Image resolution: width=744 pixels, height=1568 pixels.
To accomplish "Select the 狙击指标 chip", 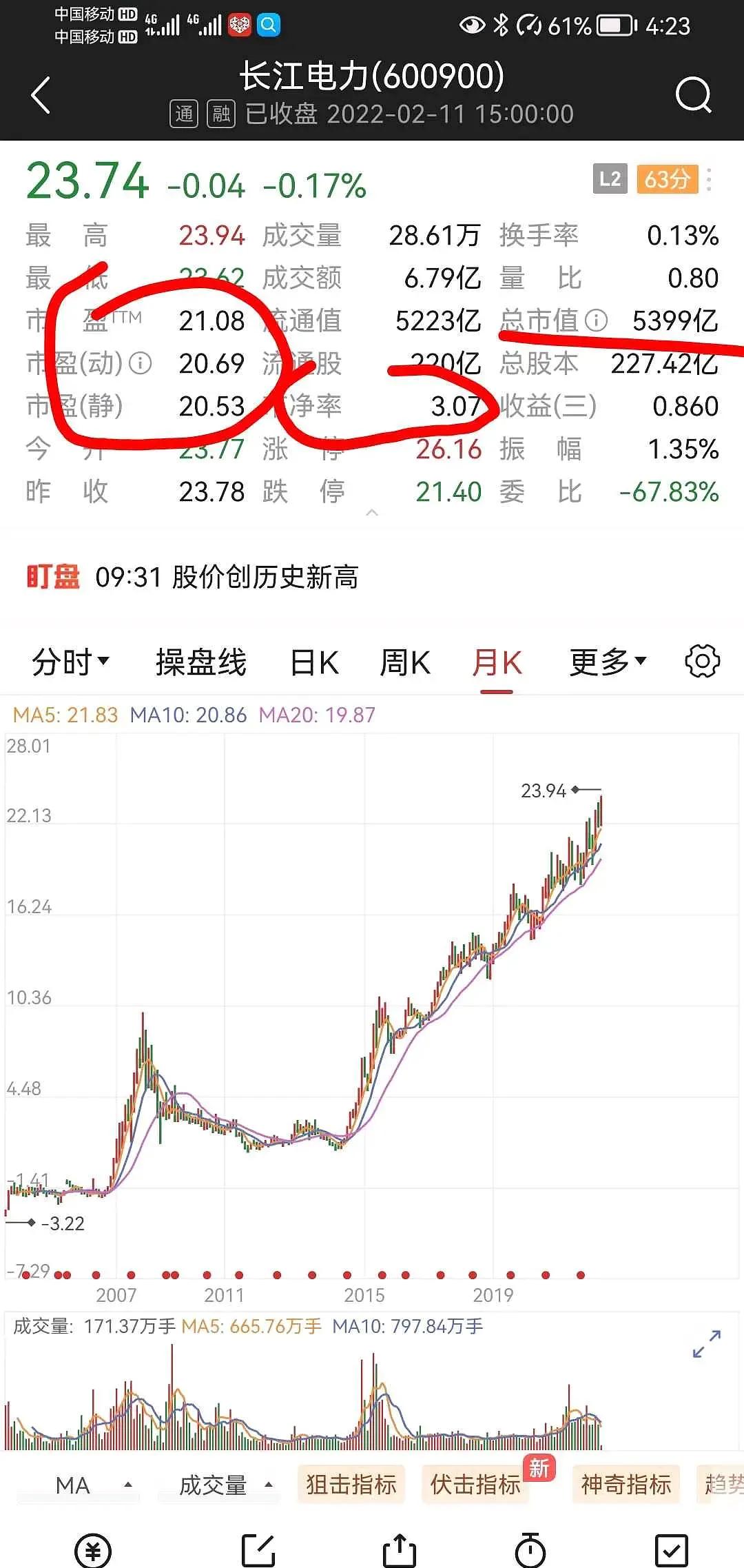I will pyautogui.click(x=351, y=1484).
